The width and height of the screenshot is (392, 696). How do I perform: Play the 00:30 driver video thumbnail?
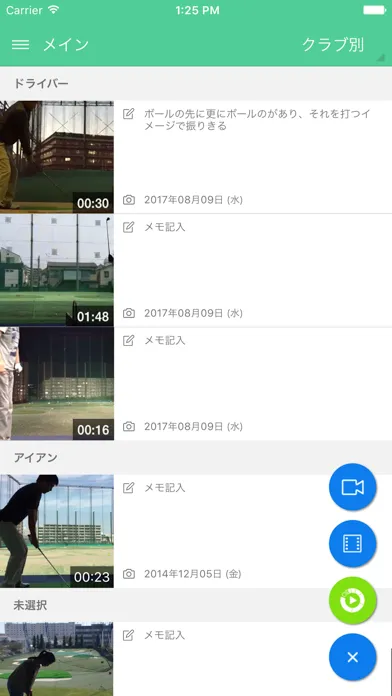(x=57, y=157)
